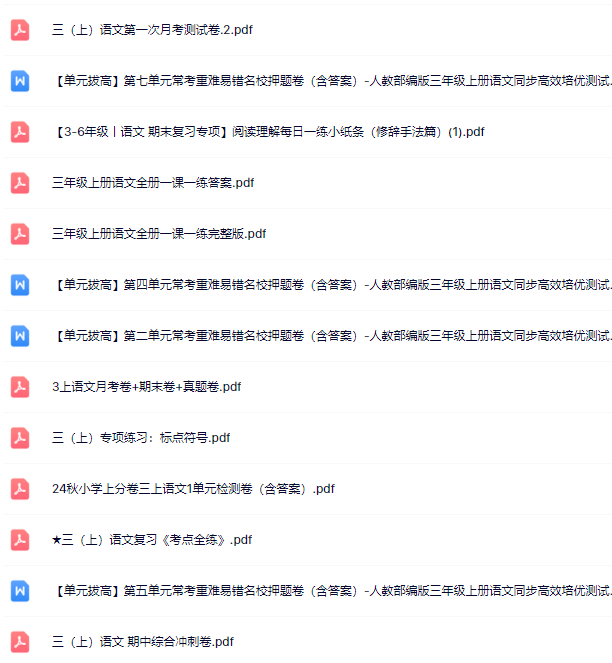The width and height of the screenshot is (612, 663).
Task: Open 三年级上册语文全册一课一练完整版.pdf
Action: 159,234
